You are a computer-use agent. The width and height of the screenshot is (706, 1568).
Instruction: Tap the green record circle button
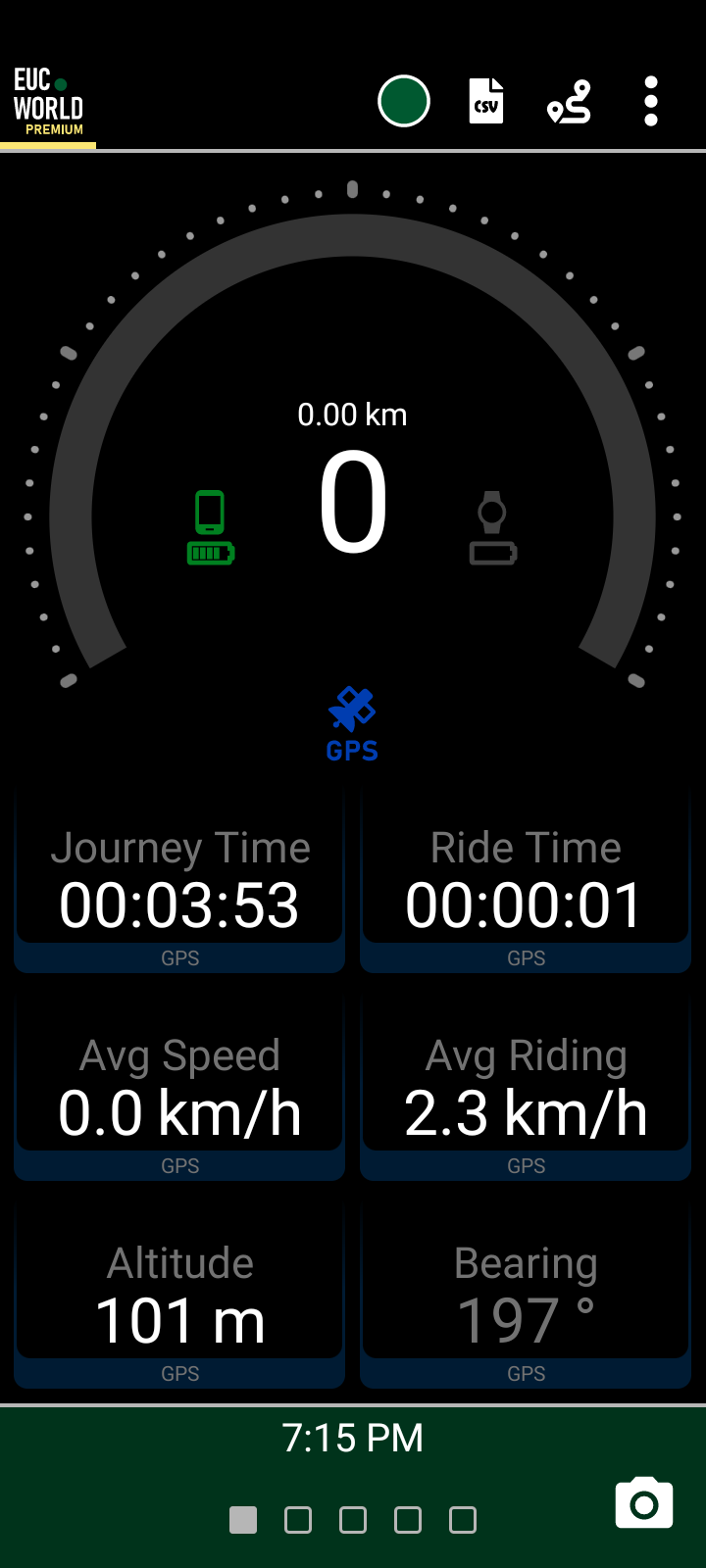(x=404, y=101)
